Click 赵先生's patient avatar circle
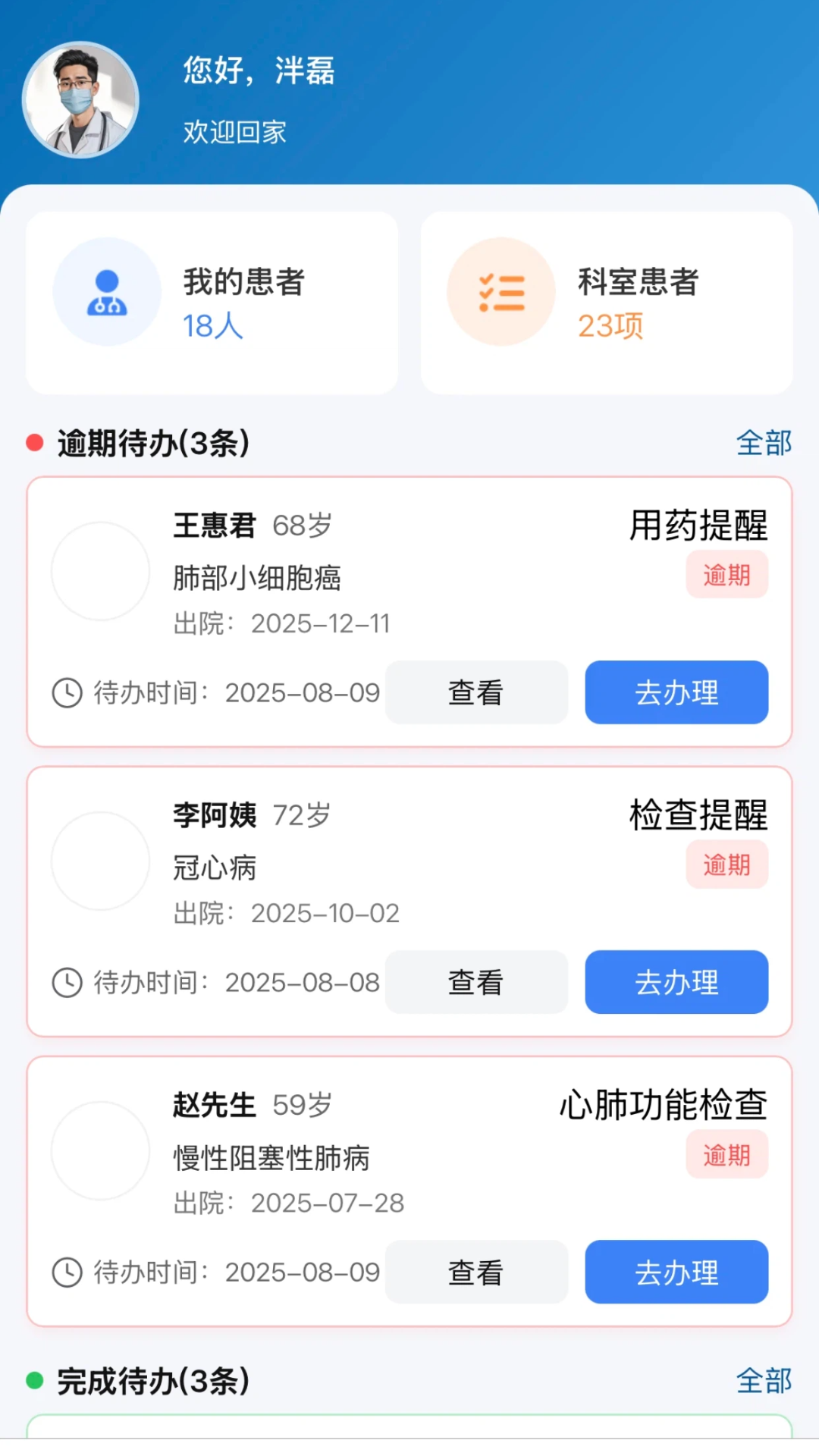 (x=99, y=1152)
